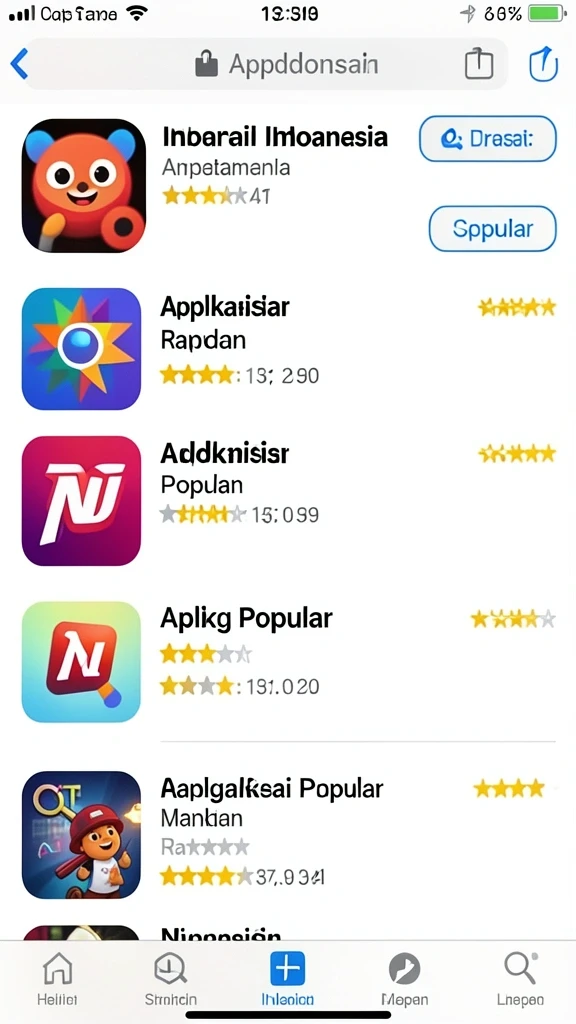The height and width of the screenshot is (1024, 576).
Task: Switch to the Strnitcin tab
Action: (170, 978)
